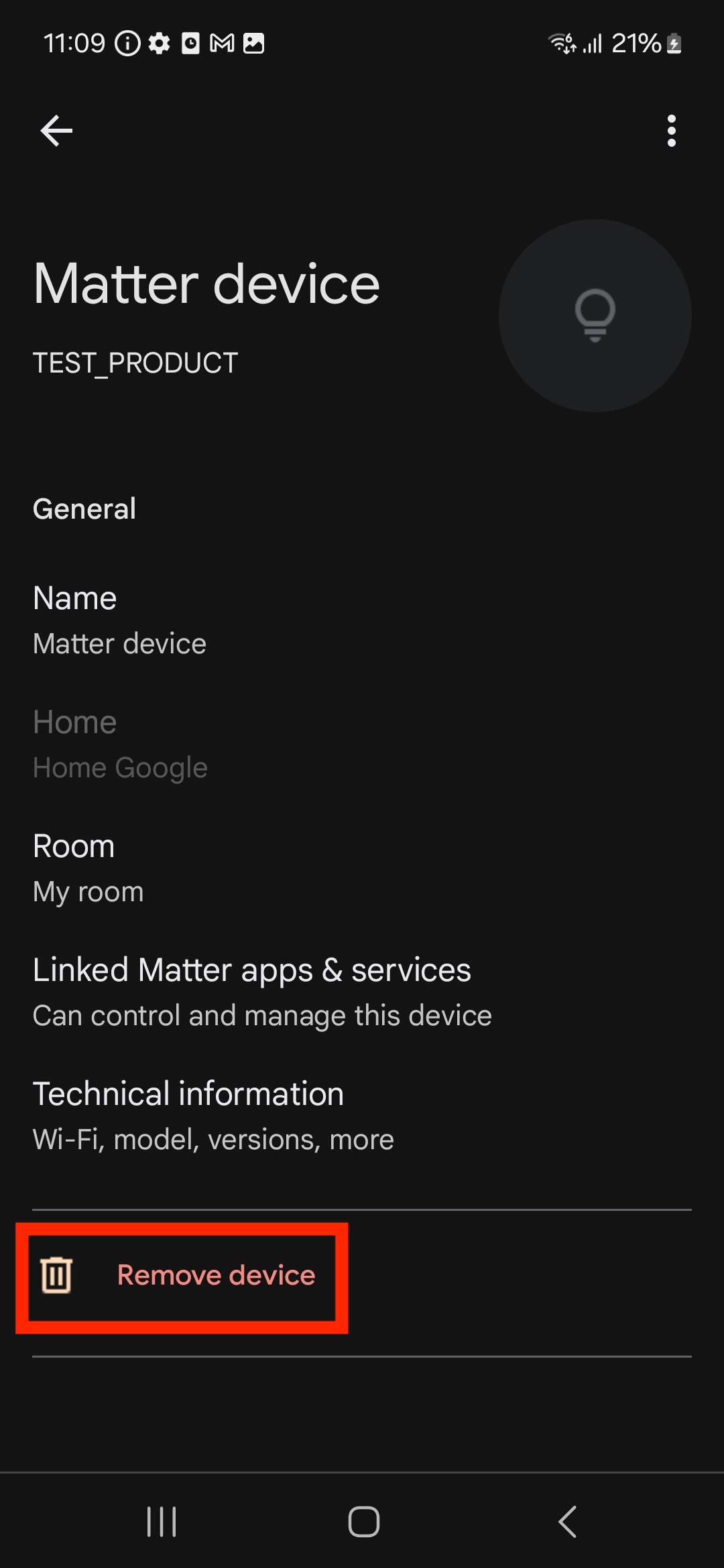Screen dimensions: 724x1568
Task: Expand Technical information details
Action: (213, 1114)
